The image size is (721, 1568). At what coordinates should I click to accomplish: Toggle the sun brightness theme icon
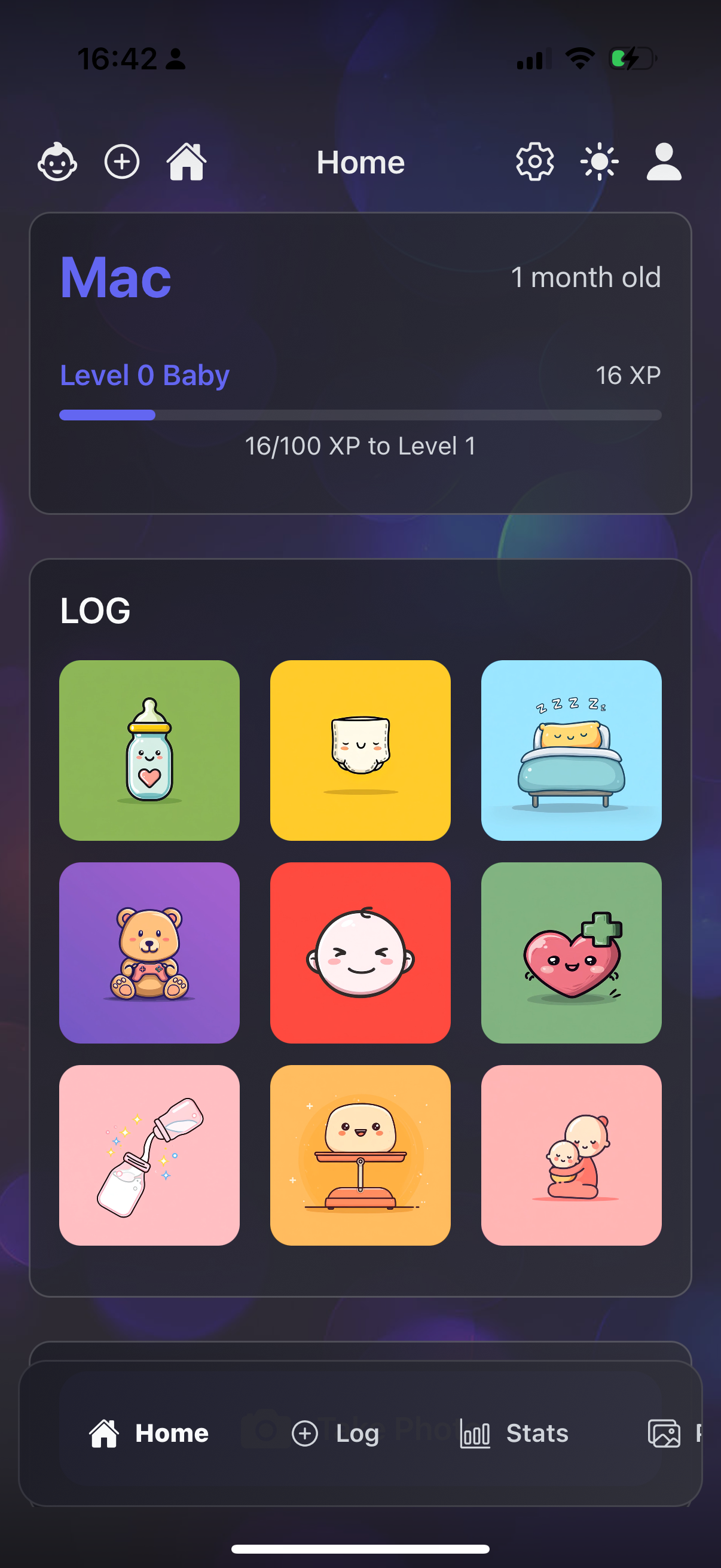599,162
